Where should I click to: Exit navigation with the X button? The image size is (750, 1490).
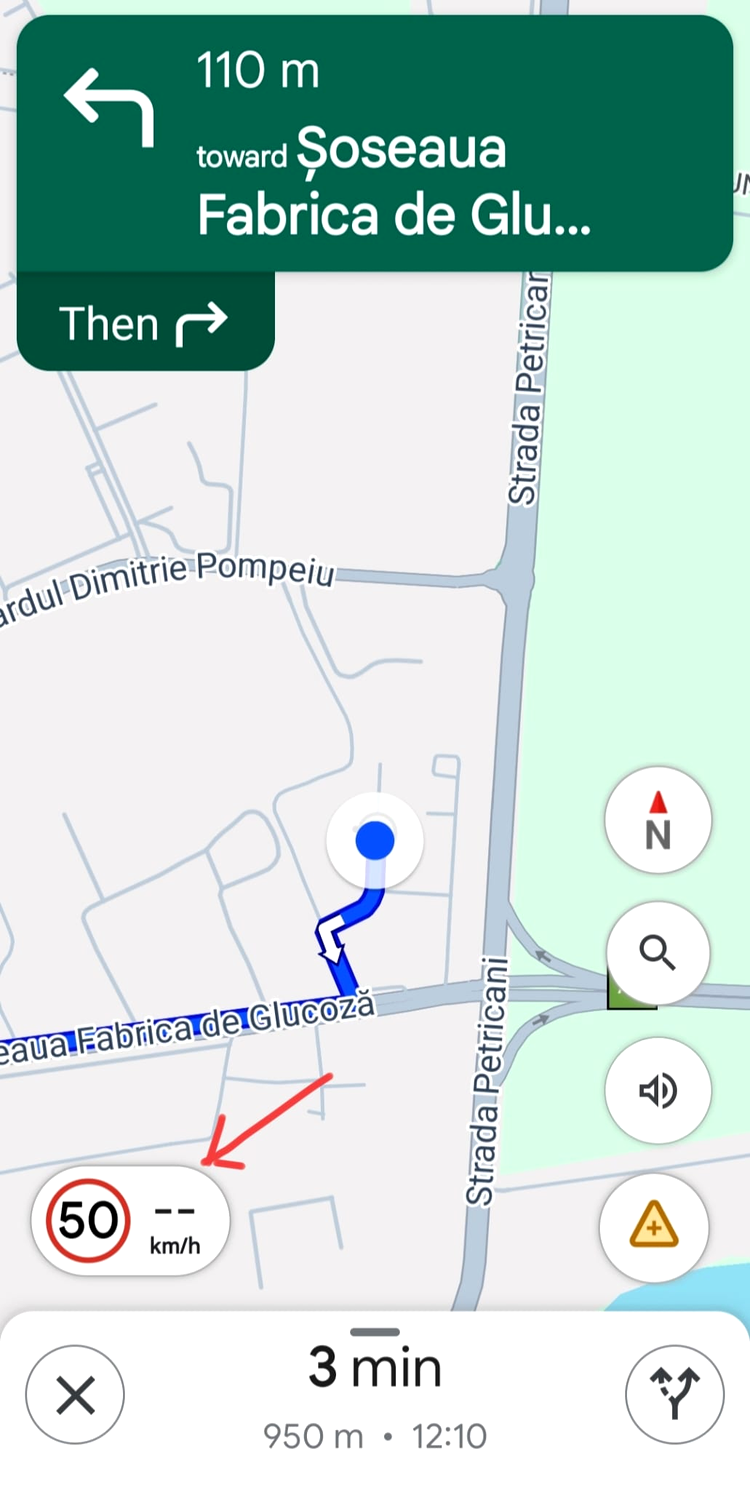tap(75, 1395)
